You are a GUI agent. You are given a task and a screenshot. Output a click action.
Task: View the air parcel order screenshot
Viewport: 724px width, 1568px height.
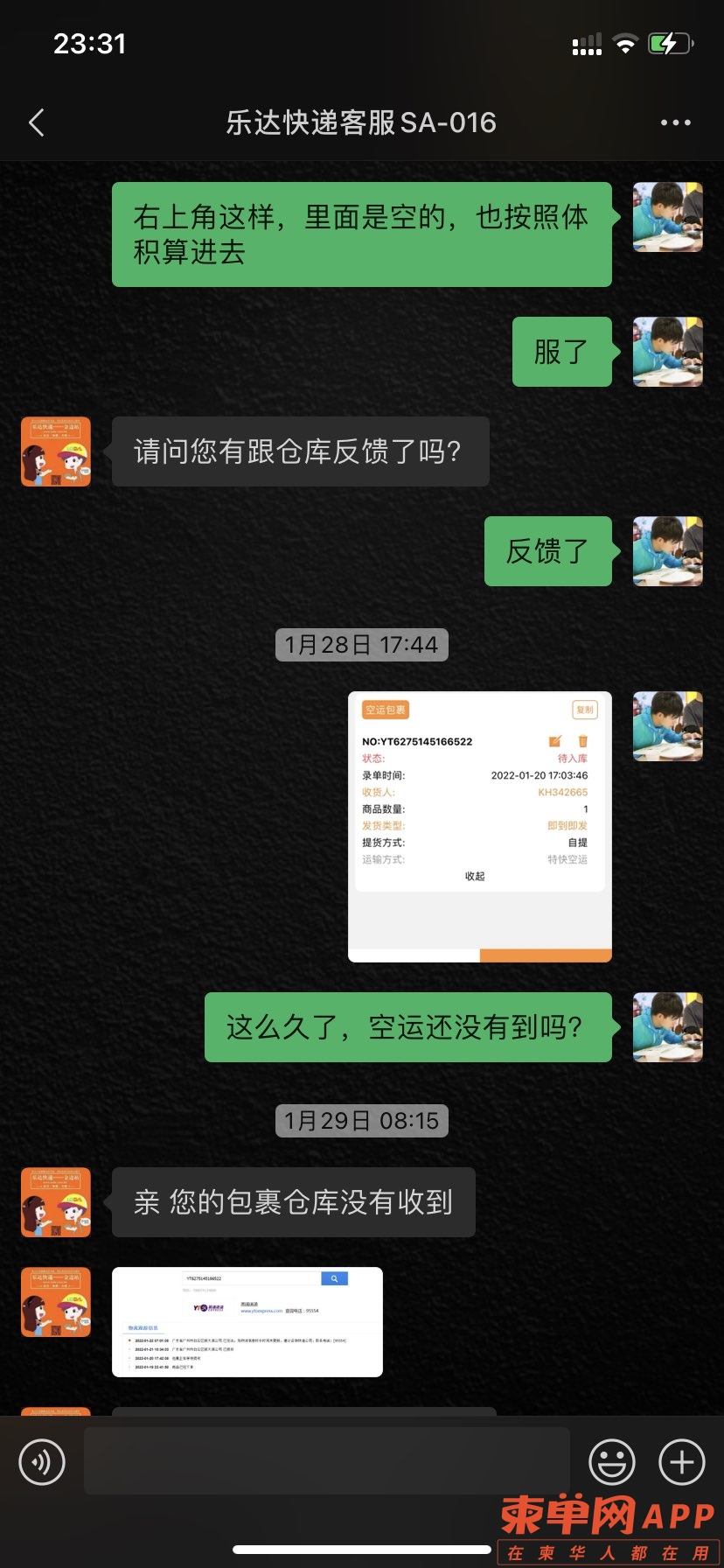(479, 827)
